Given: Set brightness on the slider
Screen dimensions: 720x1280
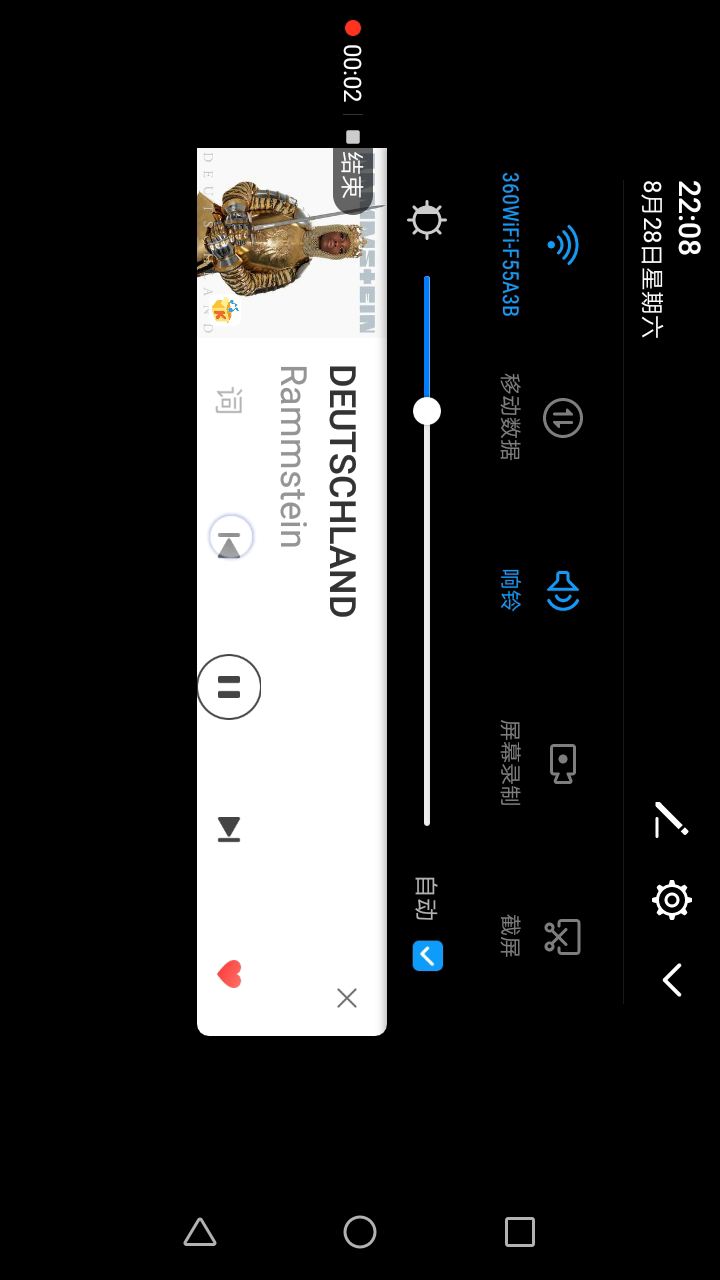Looking at the screenshot, I should click(427, 550).
